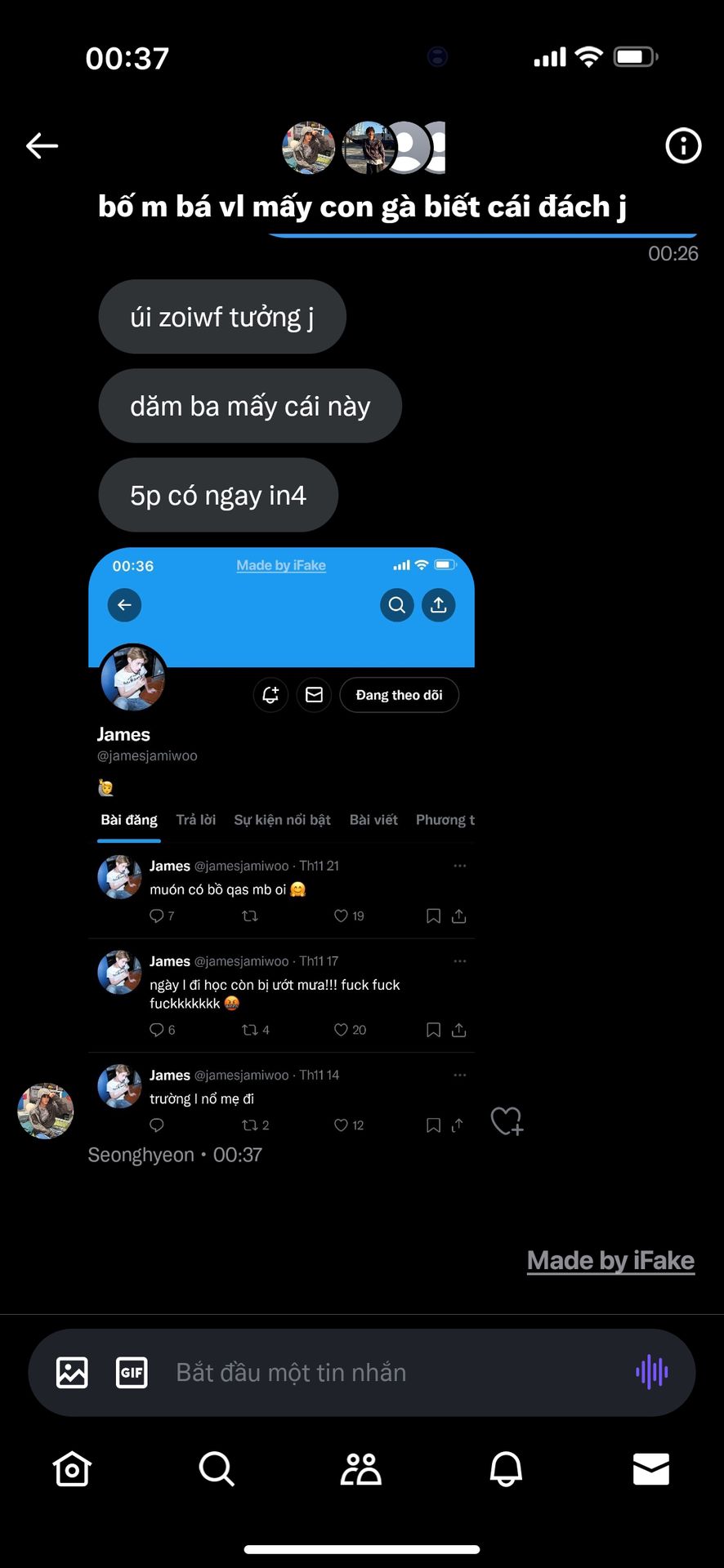Open the Communities tab
This screenshot has height=1568, width=724.
point(361,1468)
